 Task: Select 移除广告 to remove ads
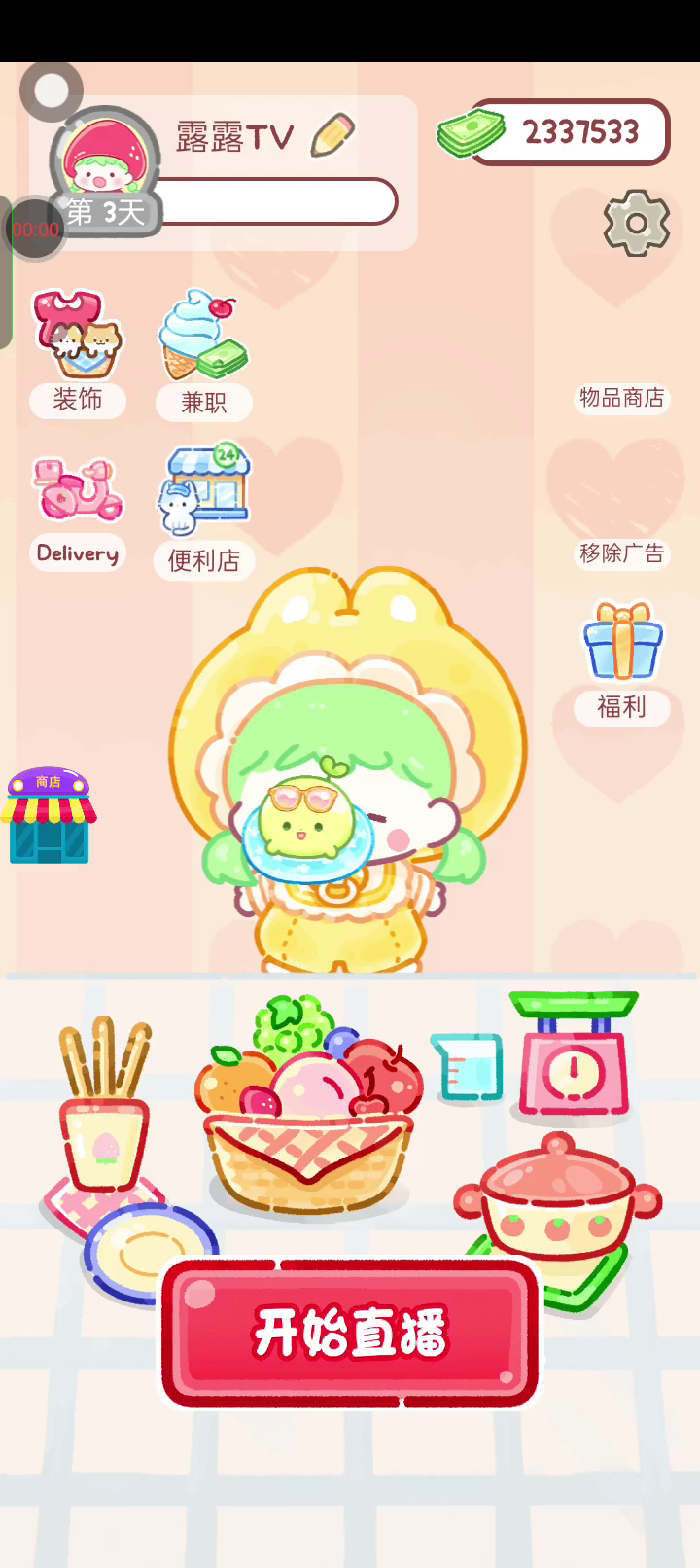pos(621,553)
